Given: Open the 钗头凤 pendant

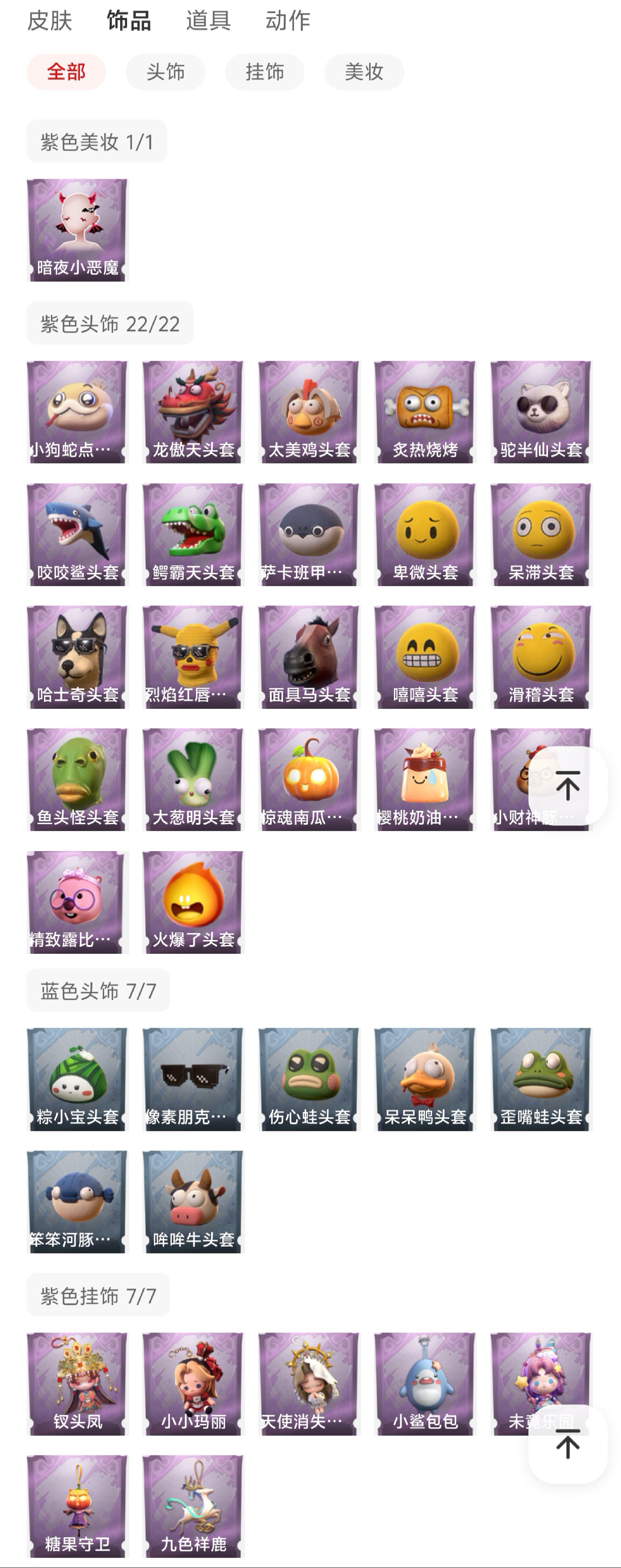Looking at the screenshot, I should [x=77, y=1384].
